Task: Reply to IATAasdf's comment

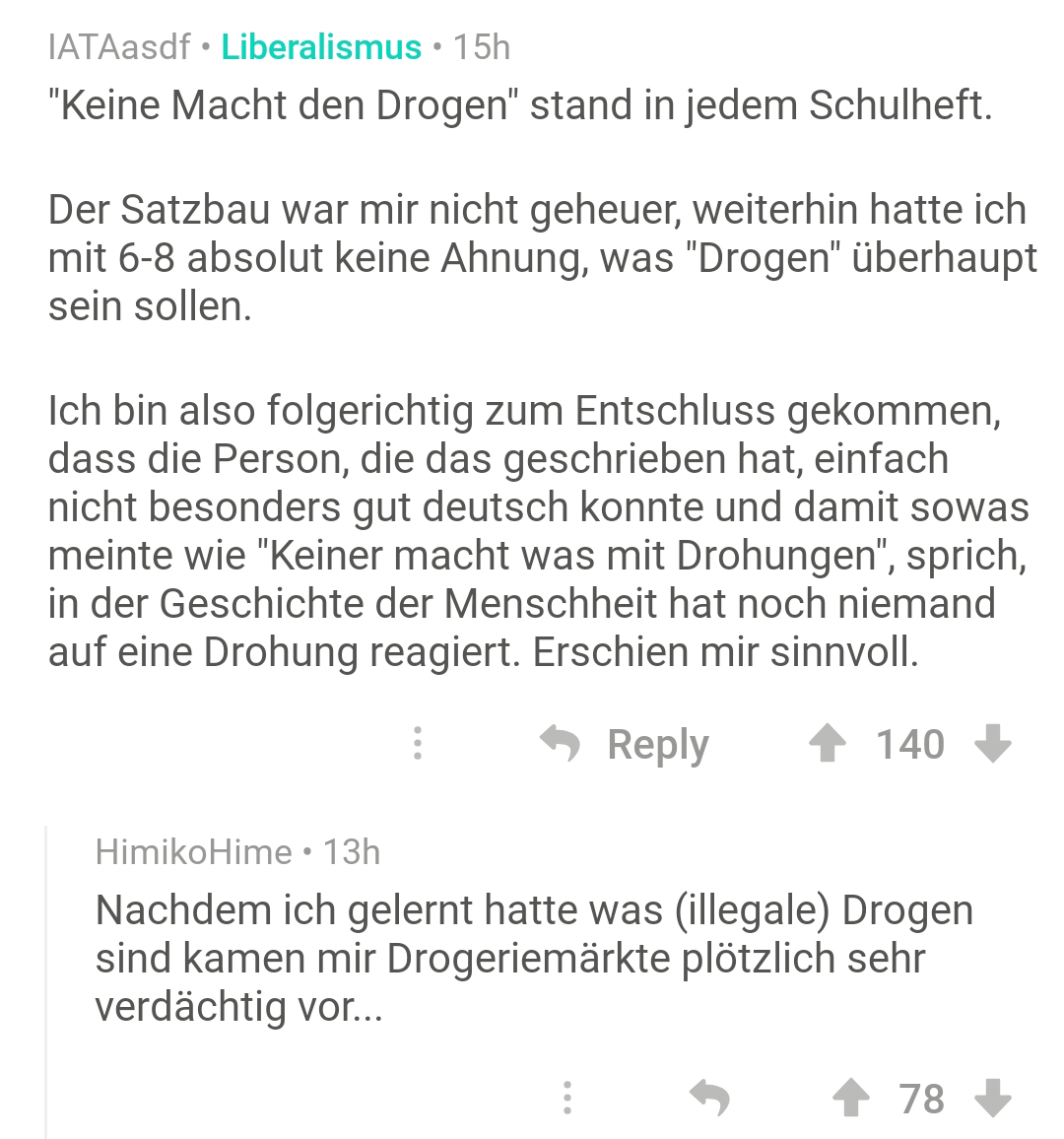Action: [x=627, y=744]
